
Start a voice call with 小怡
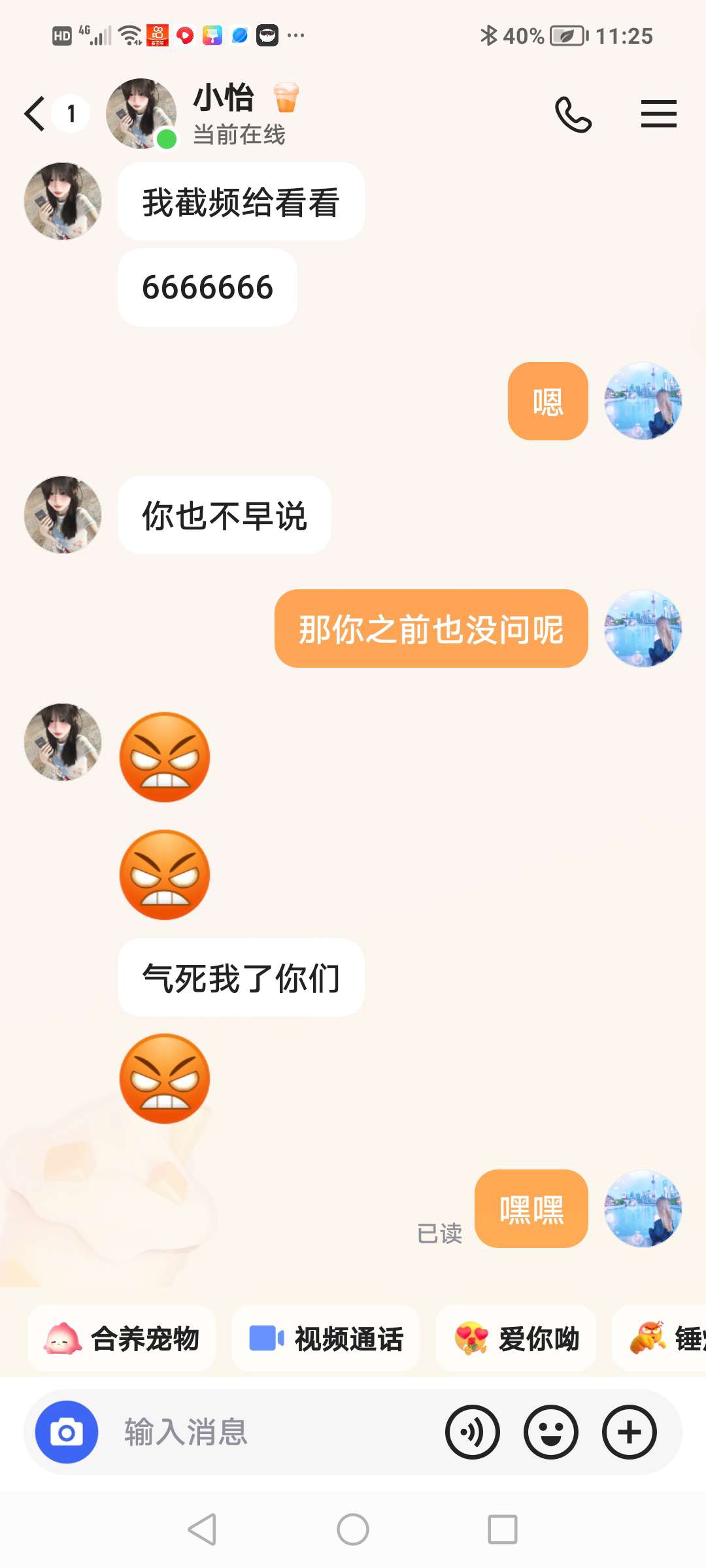point(573,114)
